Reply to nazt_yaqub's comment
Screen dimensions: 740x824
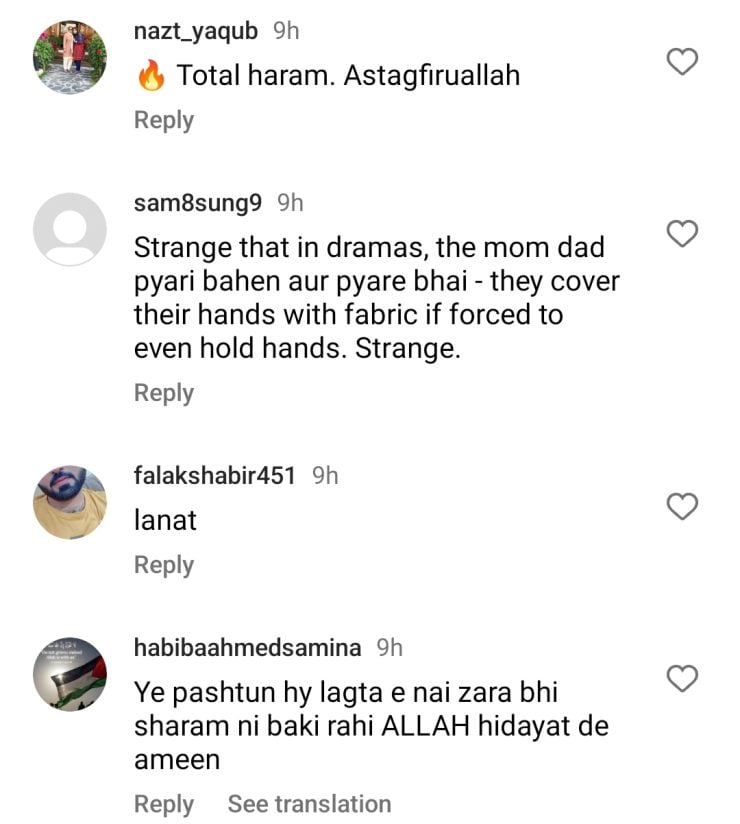pos(163,120)
